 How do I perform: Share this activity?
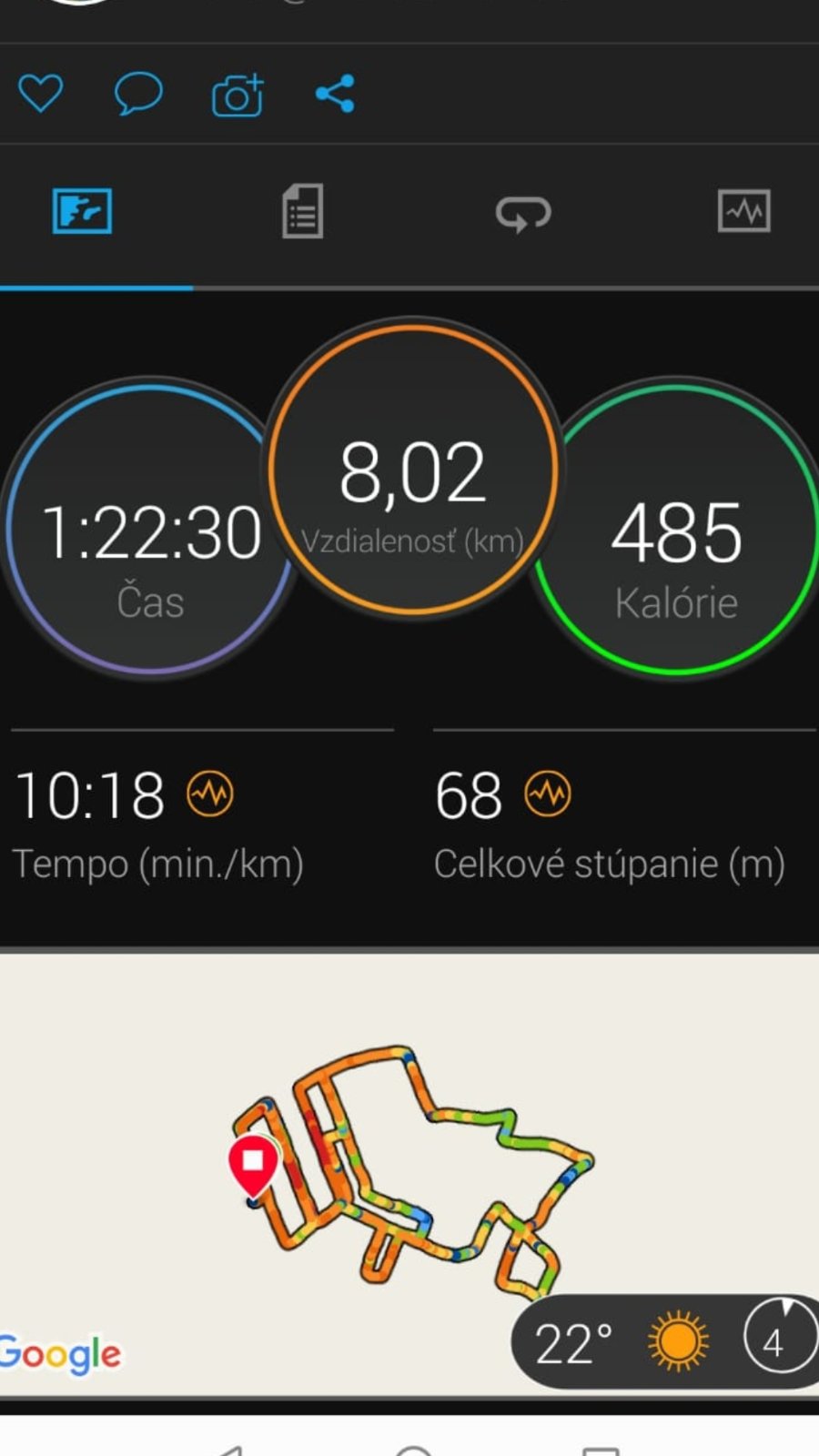[335, 94]
